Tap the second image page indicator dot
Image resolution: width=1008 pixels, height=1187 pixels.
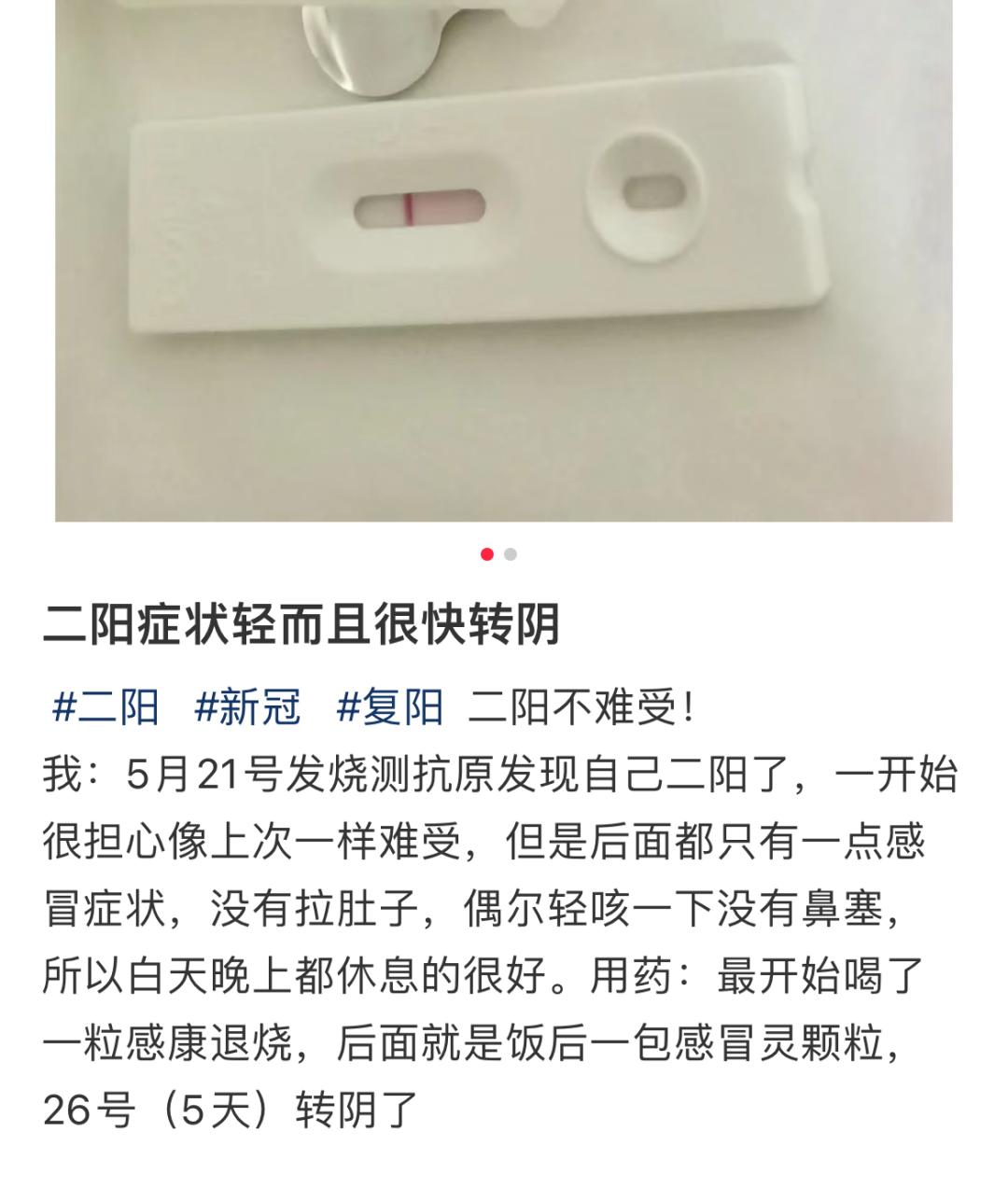coord(511,554)
